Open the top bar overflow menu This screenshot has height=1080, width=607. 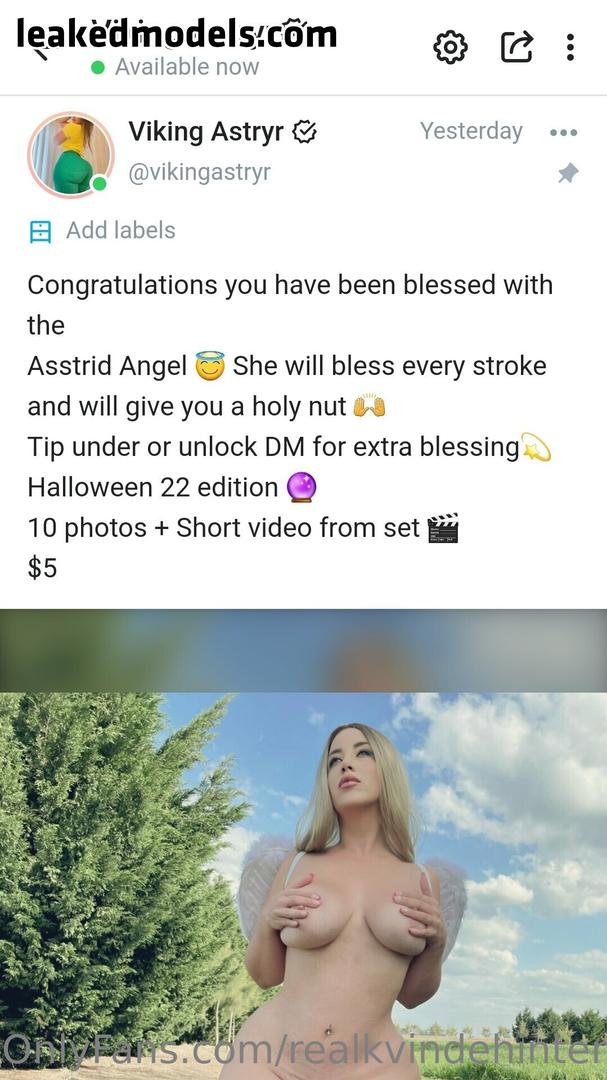(570, 47)
